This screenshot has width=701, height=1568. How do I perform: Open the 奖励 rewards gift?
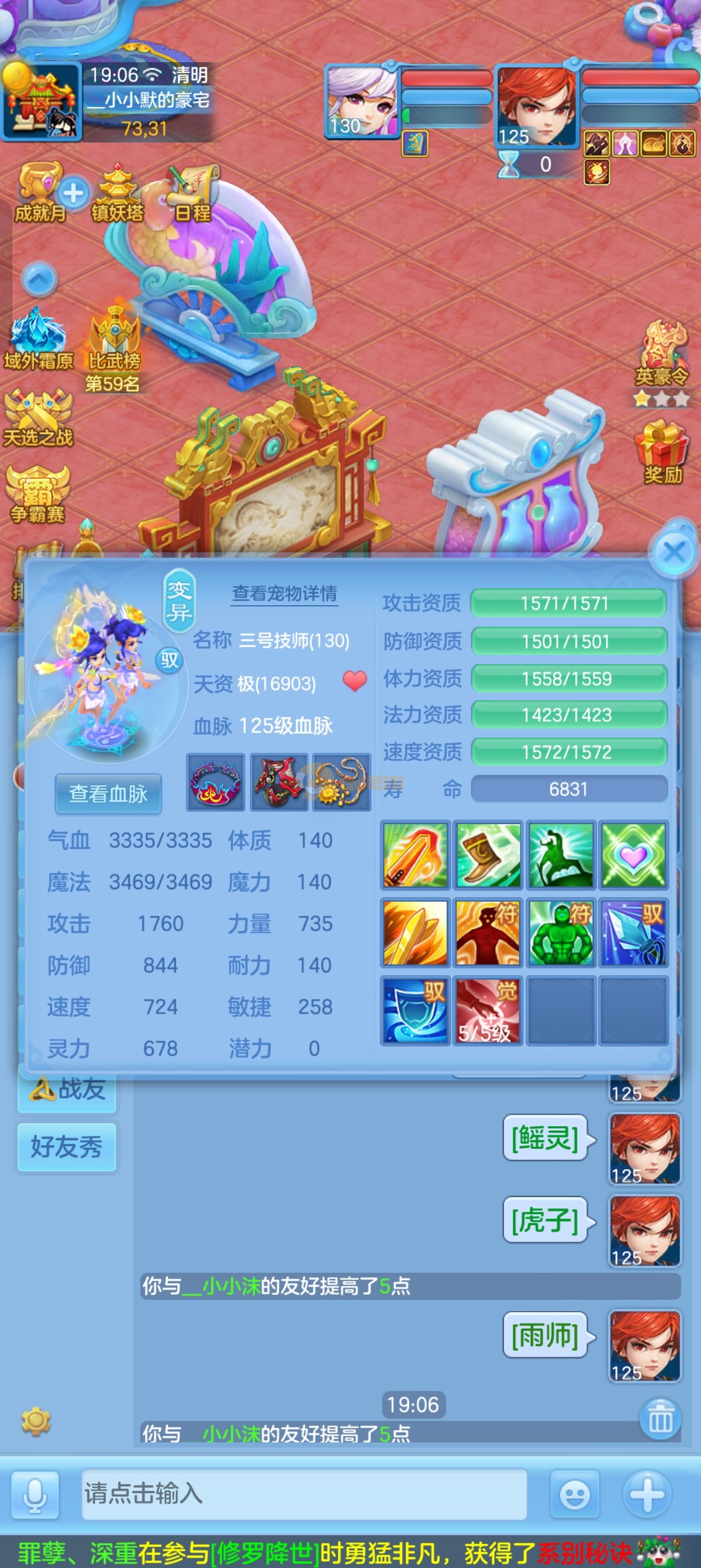[x=662, y=454]
